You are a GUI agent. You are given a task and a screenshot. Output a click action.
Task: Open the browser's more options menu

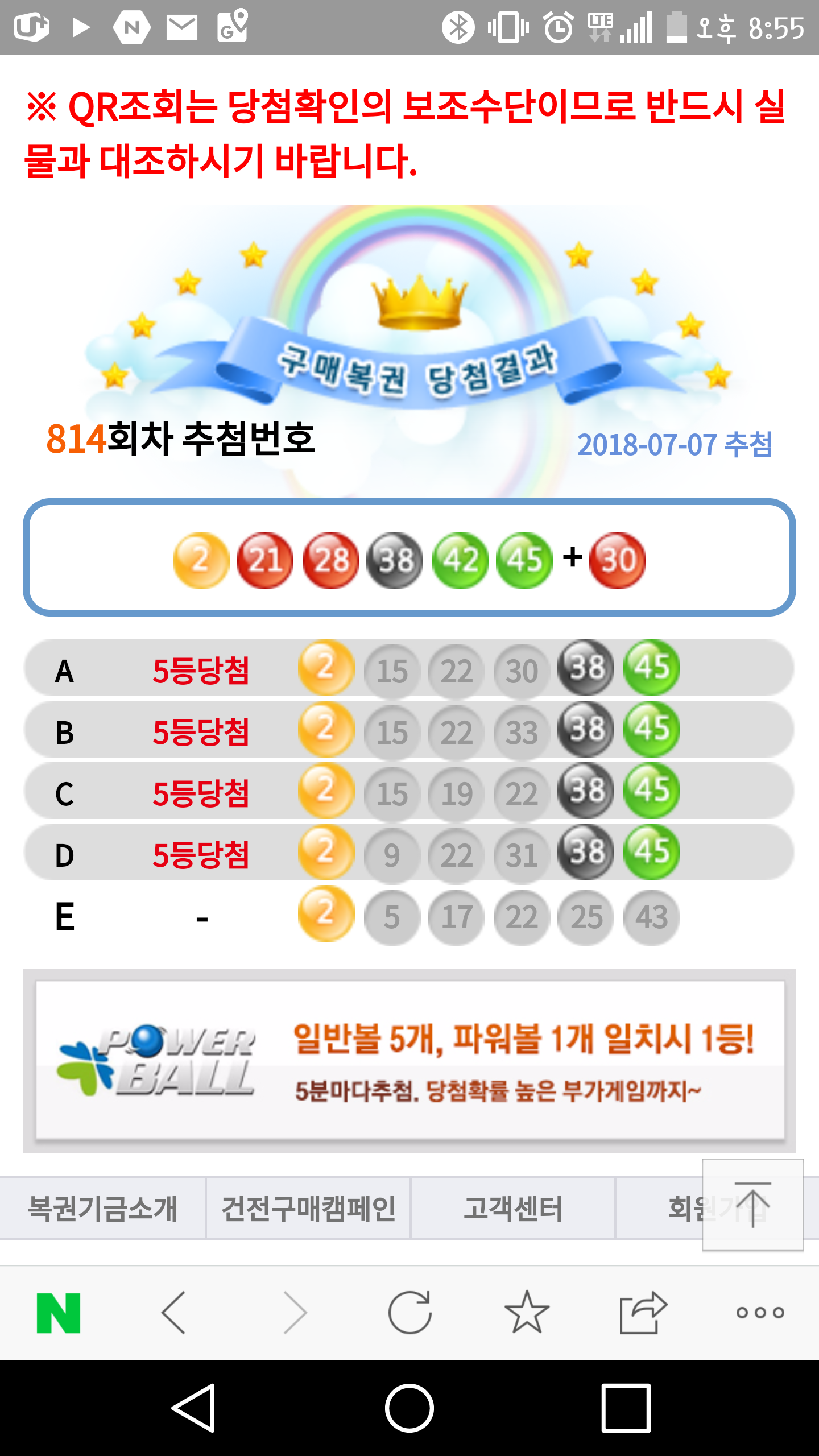pos(760,1313)
